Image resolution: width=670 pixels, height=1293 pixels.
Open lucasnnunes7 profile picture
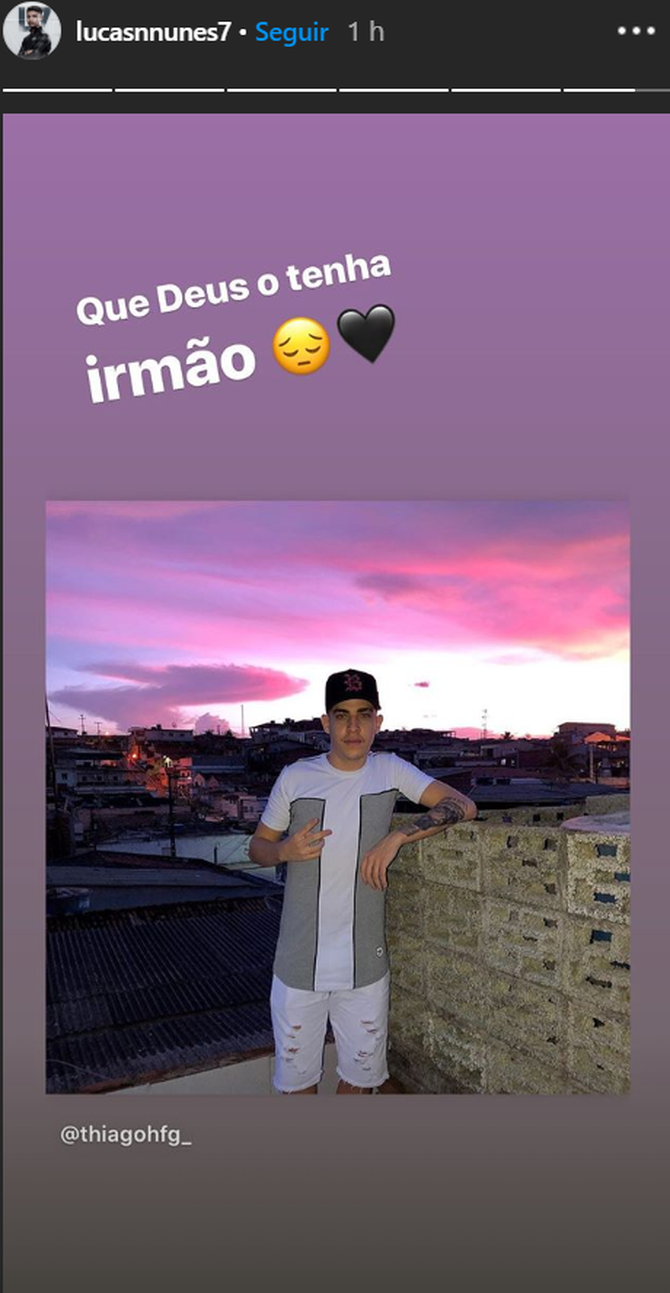pos(32,32)
